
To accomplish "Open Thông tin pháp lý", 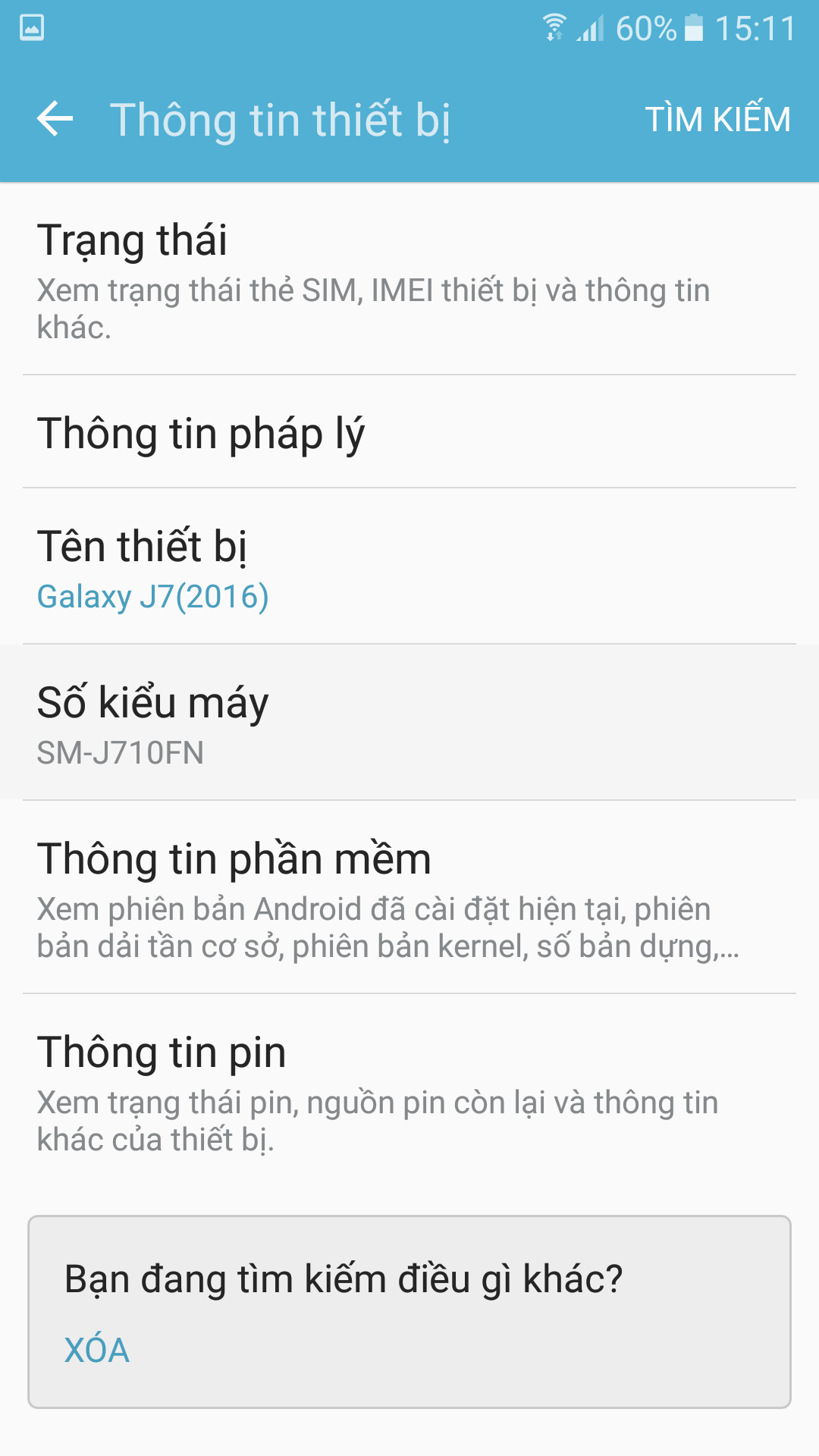I will pos(409,431).
